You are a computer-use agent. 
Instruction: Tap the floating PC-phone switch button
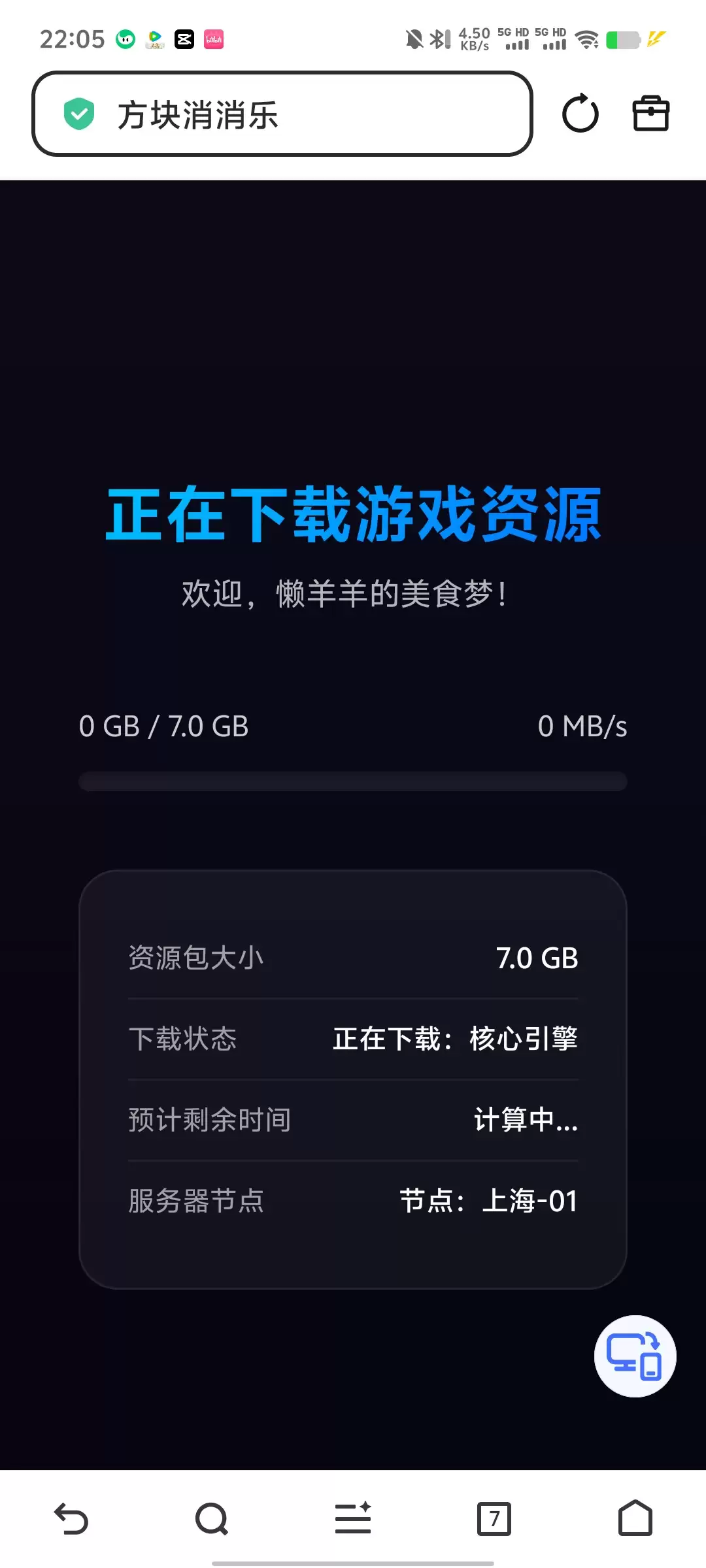point(635,1356)
